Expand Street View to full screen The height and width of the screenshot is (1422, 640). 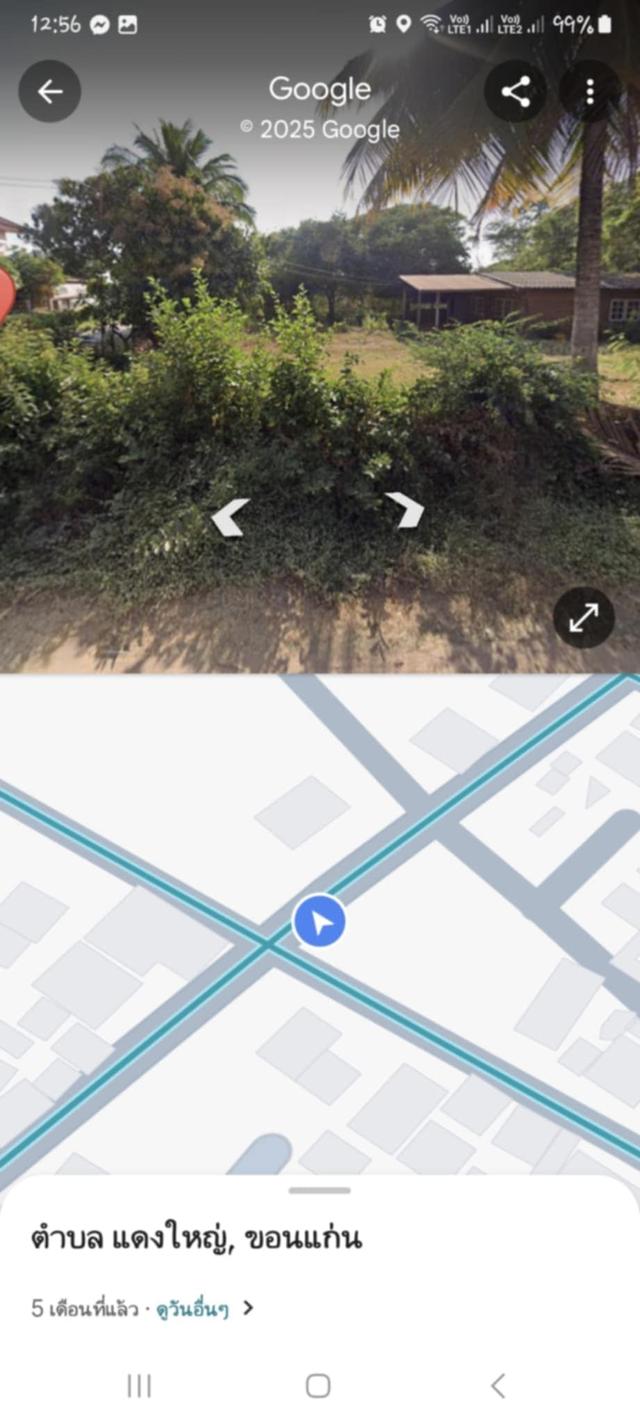click(x=584, y=618)
